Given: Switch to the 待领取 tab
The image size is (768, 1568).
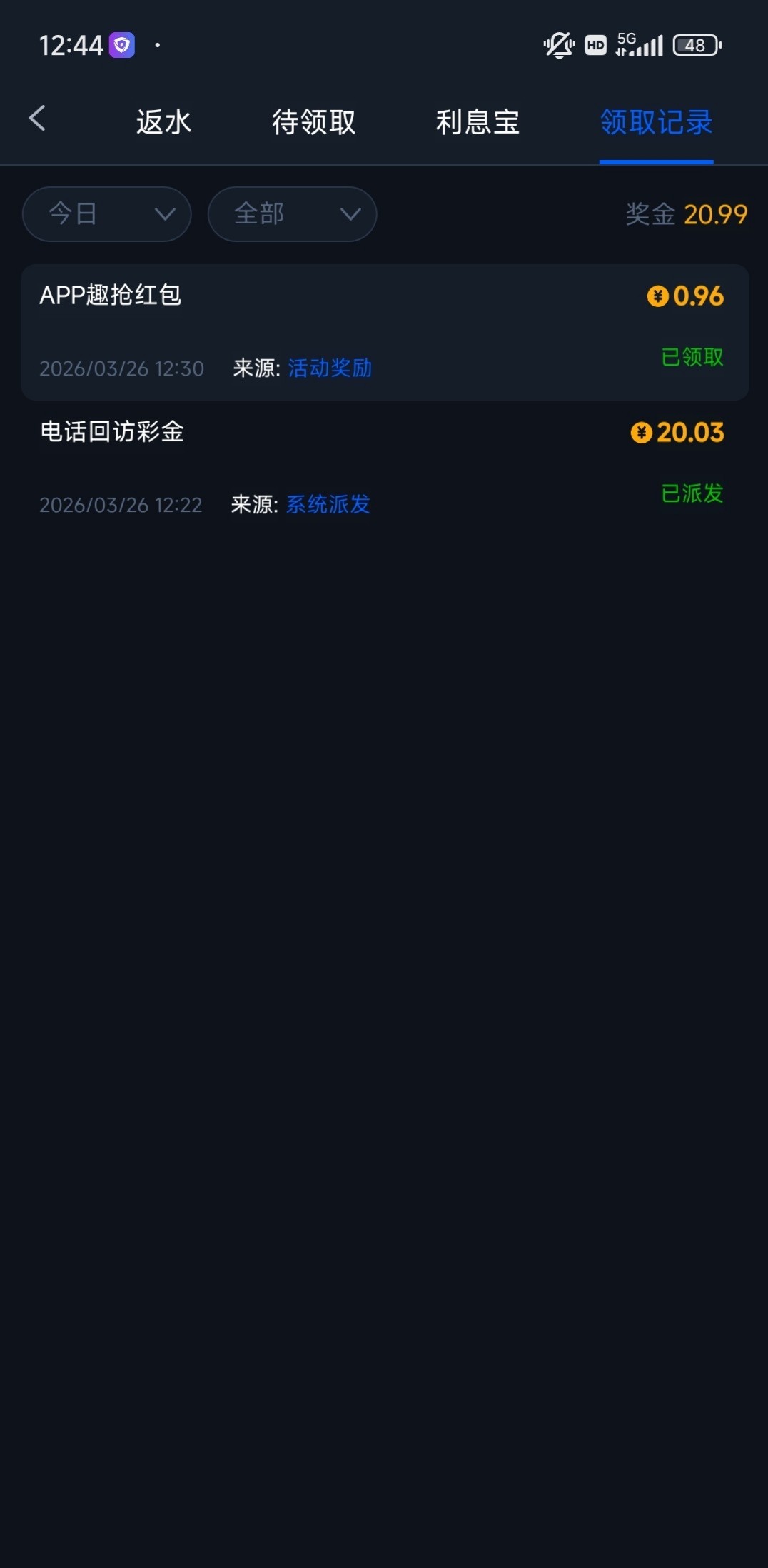Looking at the screenshot, I should tap(313, 122).
